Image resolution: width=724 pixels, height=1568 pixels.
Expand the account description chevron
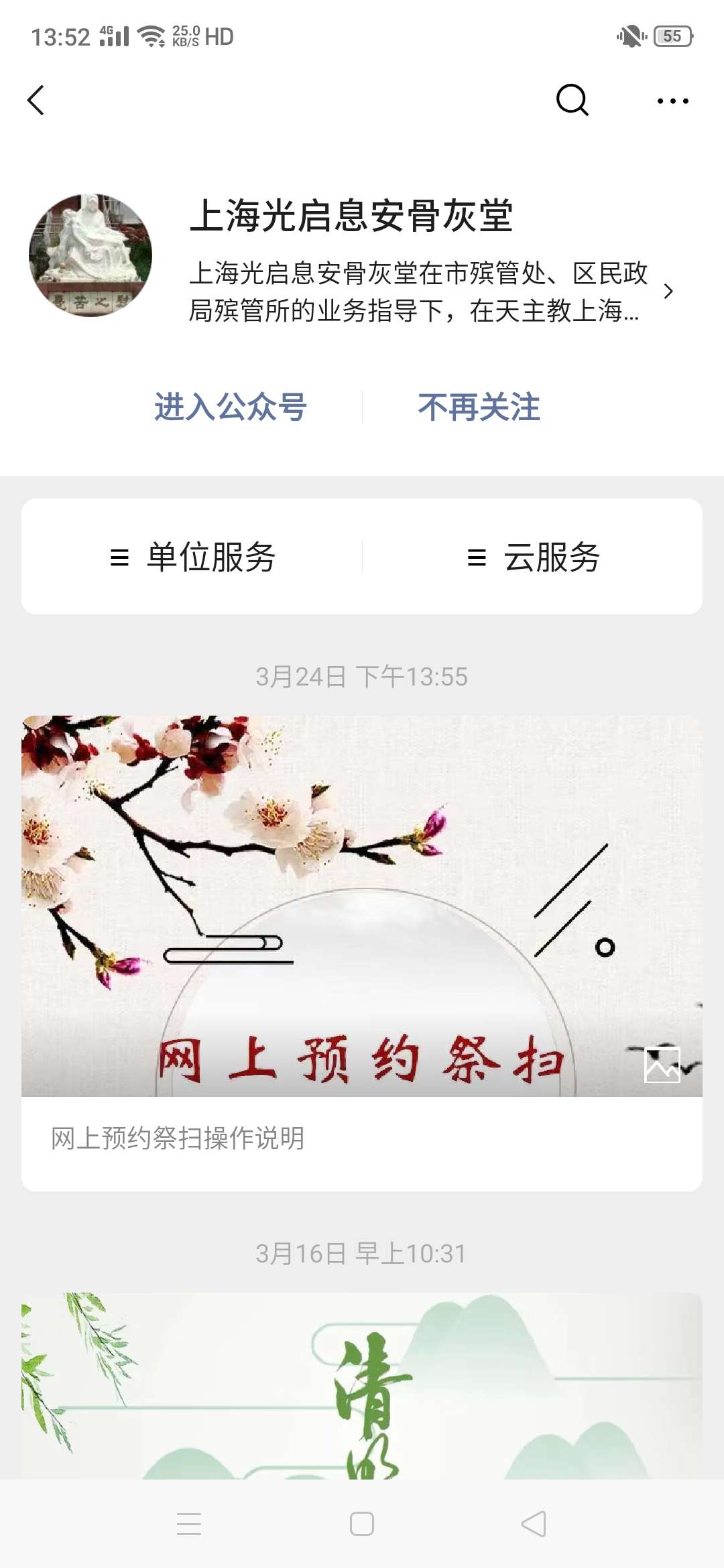point(668,291)
